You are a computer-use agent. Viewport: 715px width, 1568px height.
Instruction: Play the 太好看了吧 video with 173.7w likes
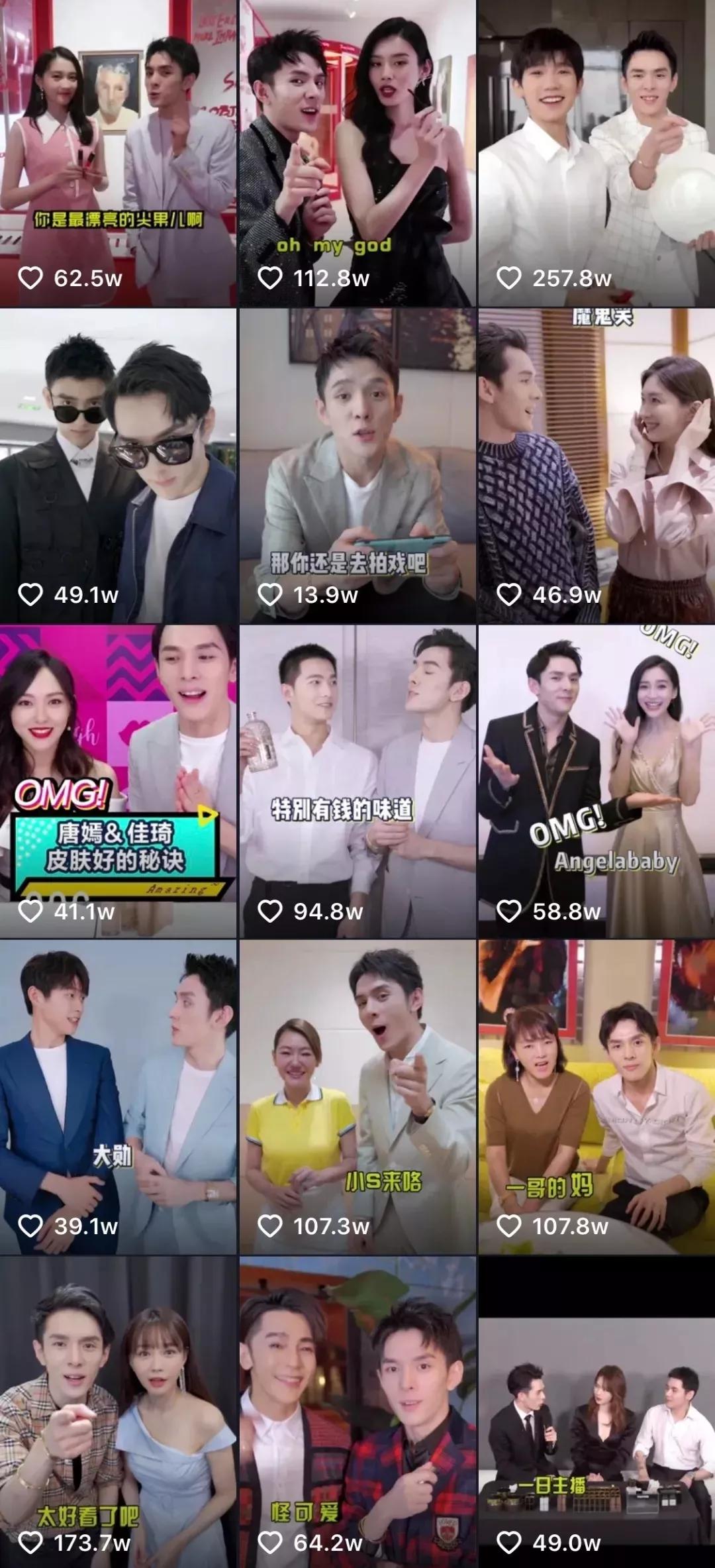(x=118, y=1411)
